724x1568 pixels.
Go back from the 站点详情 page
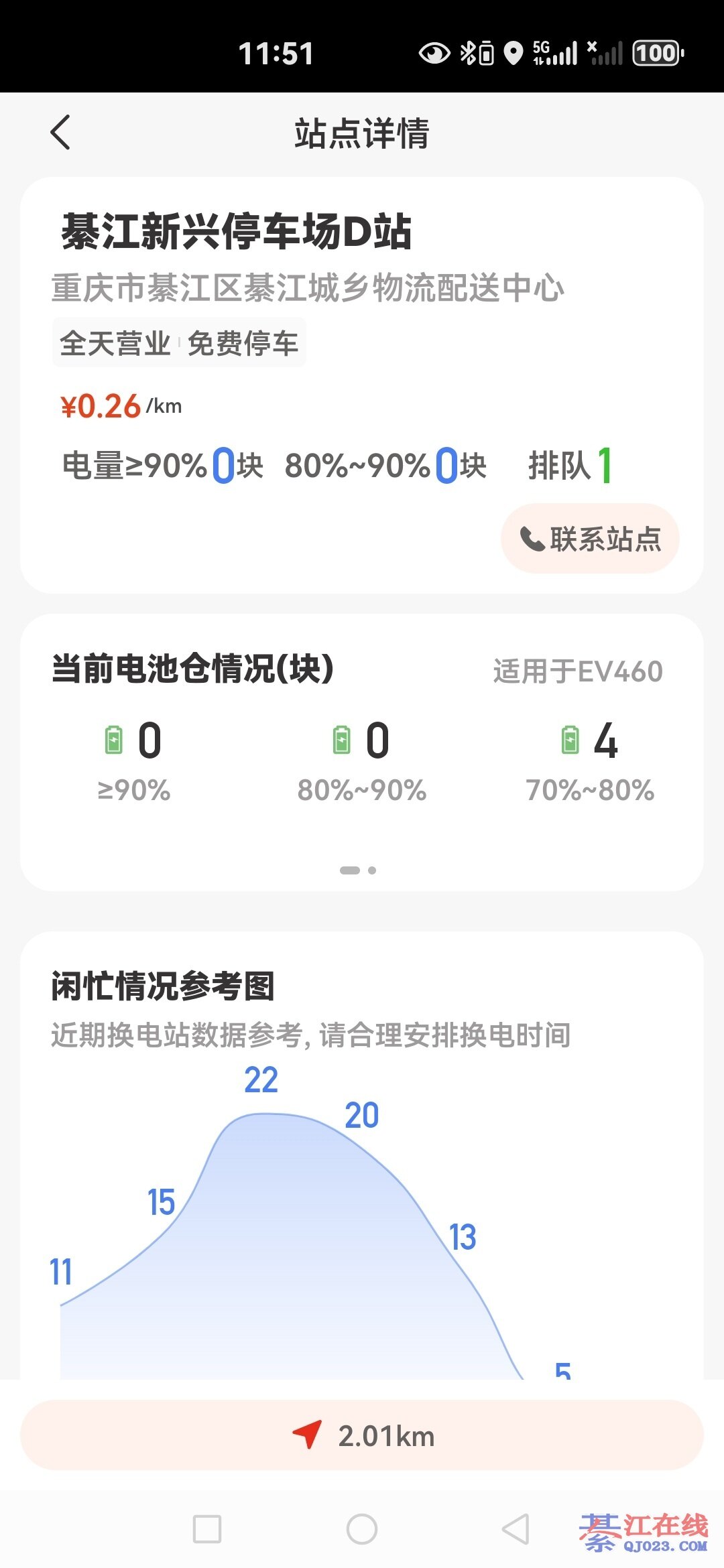point(60,132)
